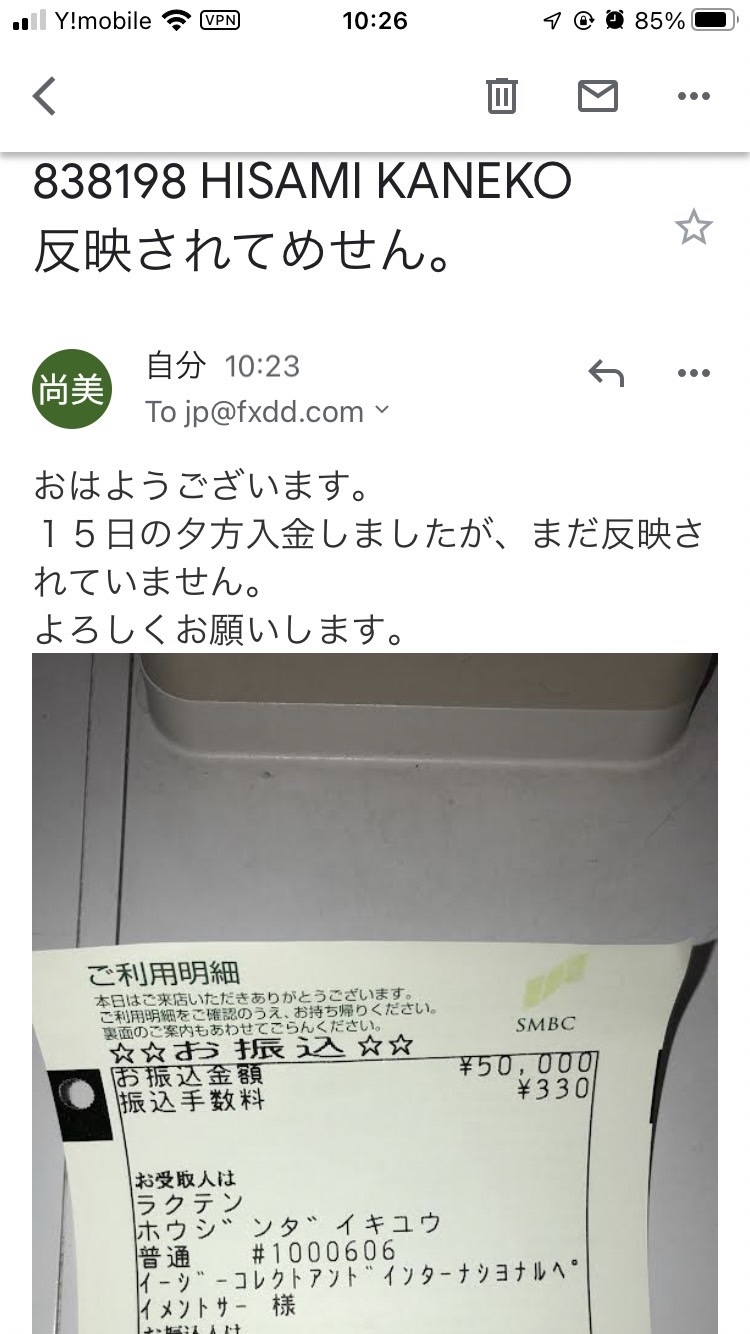This screenshot has height=1334, width=750.
Task: Expand recipient details for jp@fxdd.com
Action: pos(381,411)
